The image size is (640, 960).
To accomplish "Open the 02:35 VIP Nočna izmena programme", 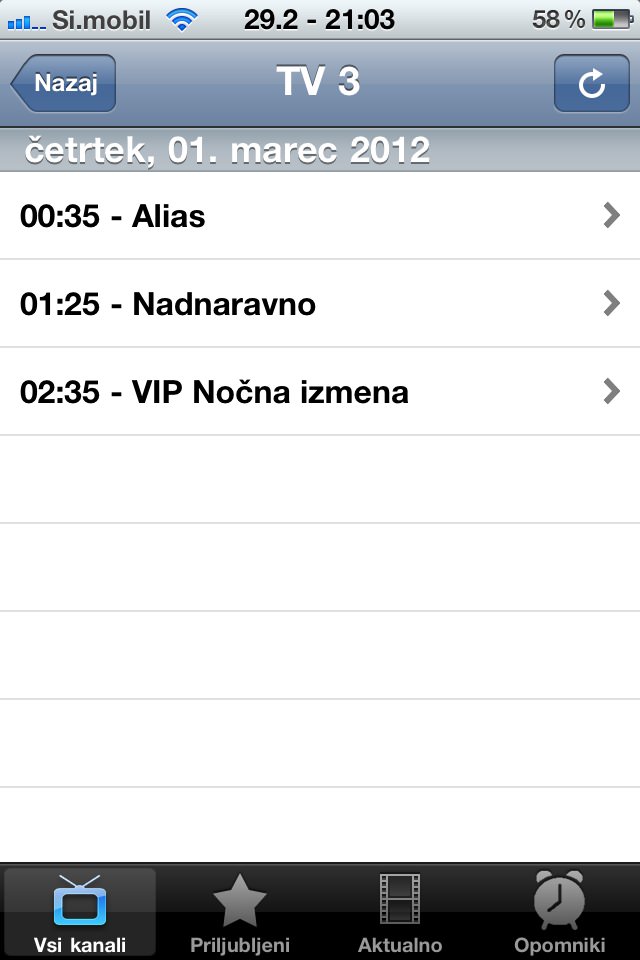I will (x=320, y=392).
